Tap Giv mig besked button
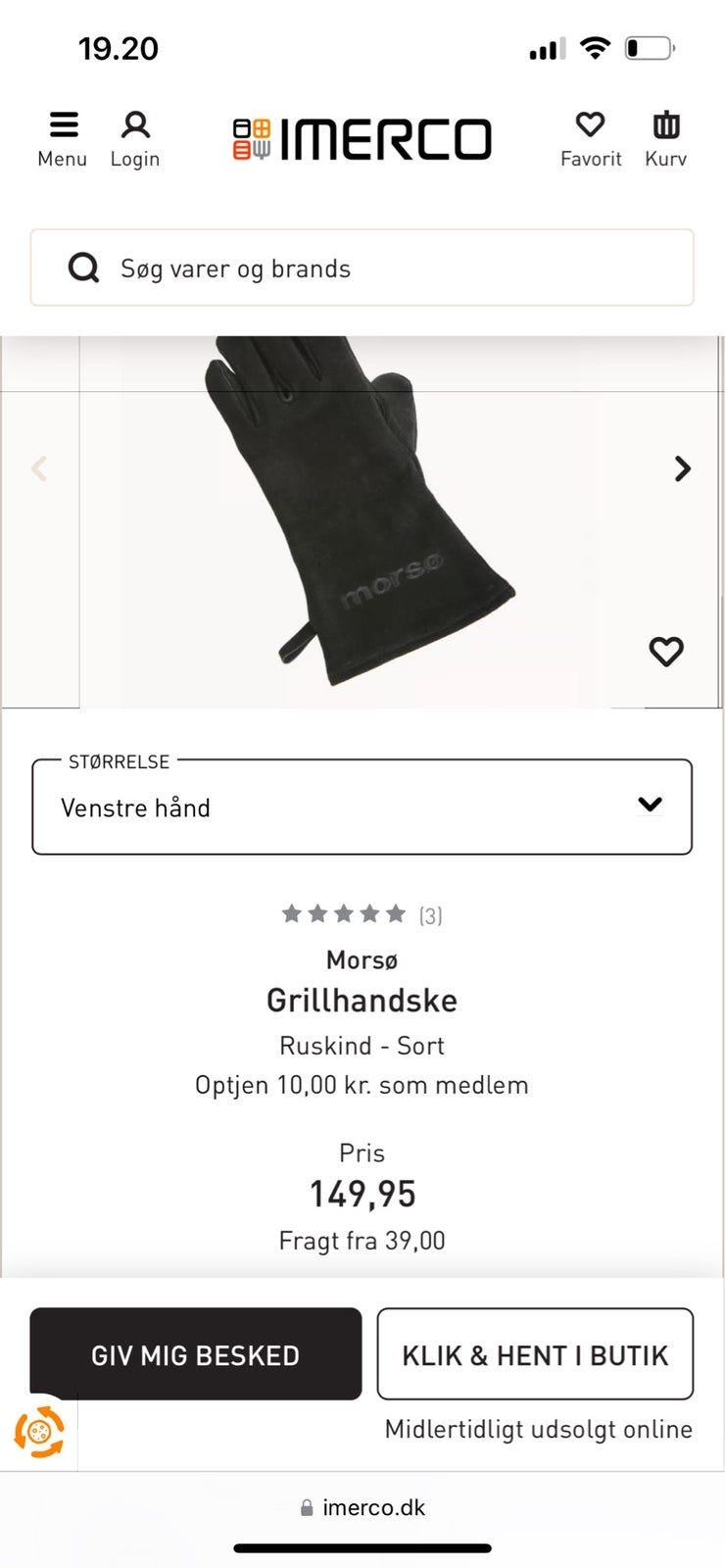The width and height of the screenshot is (725, 1568). tap(195, 1353)
